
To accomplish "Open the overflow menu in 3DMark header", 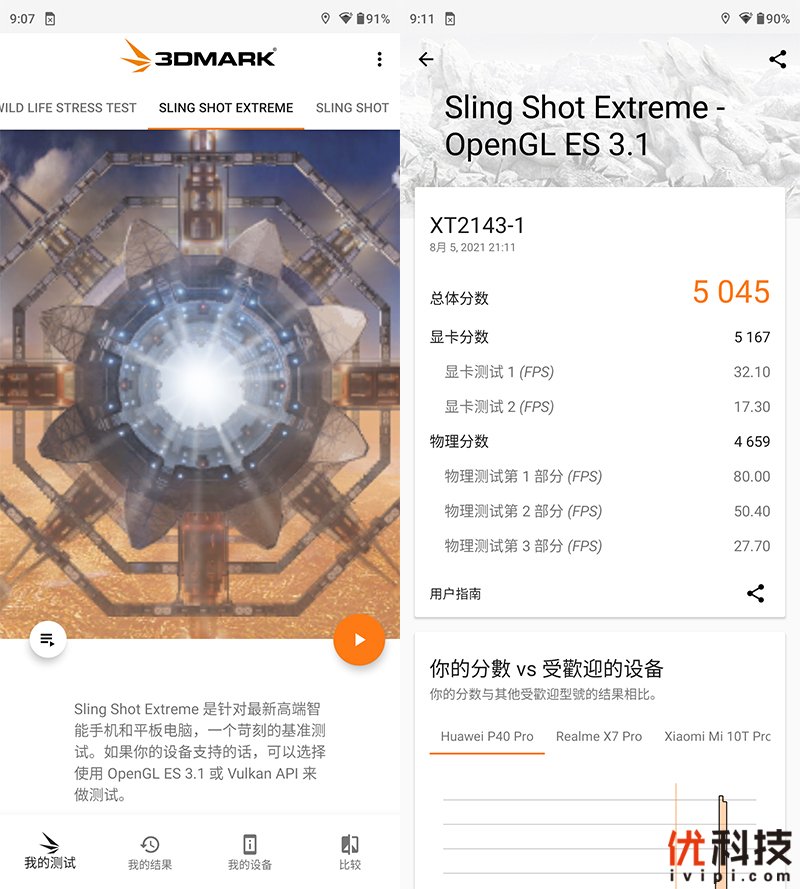I will pyautogui.click(x=379, y=60).
